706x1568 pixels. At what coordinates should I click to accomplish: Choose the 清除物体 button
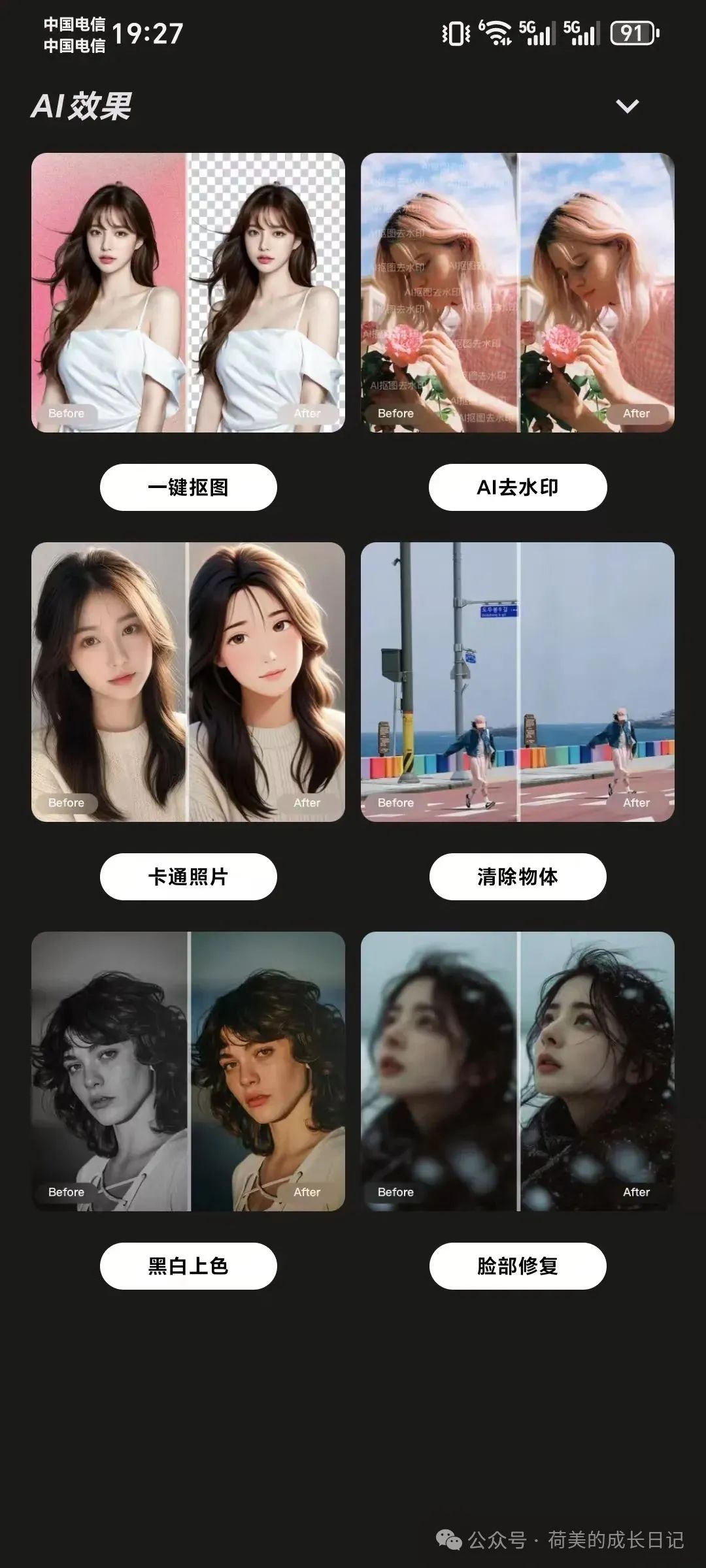(518, 877)
